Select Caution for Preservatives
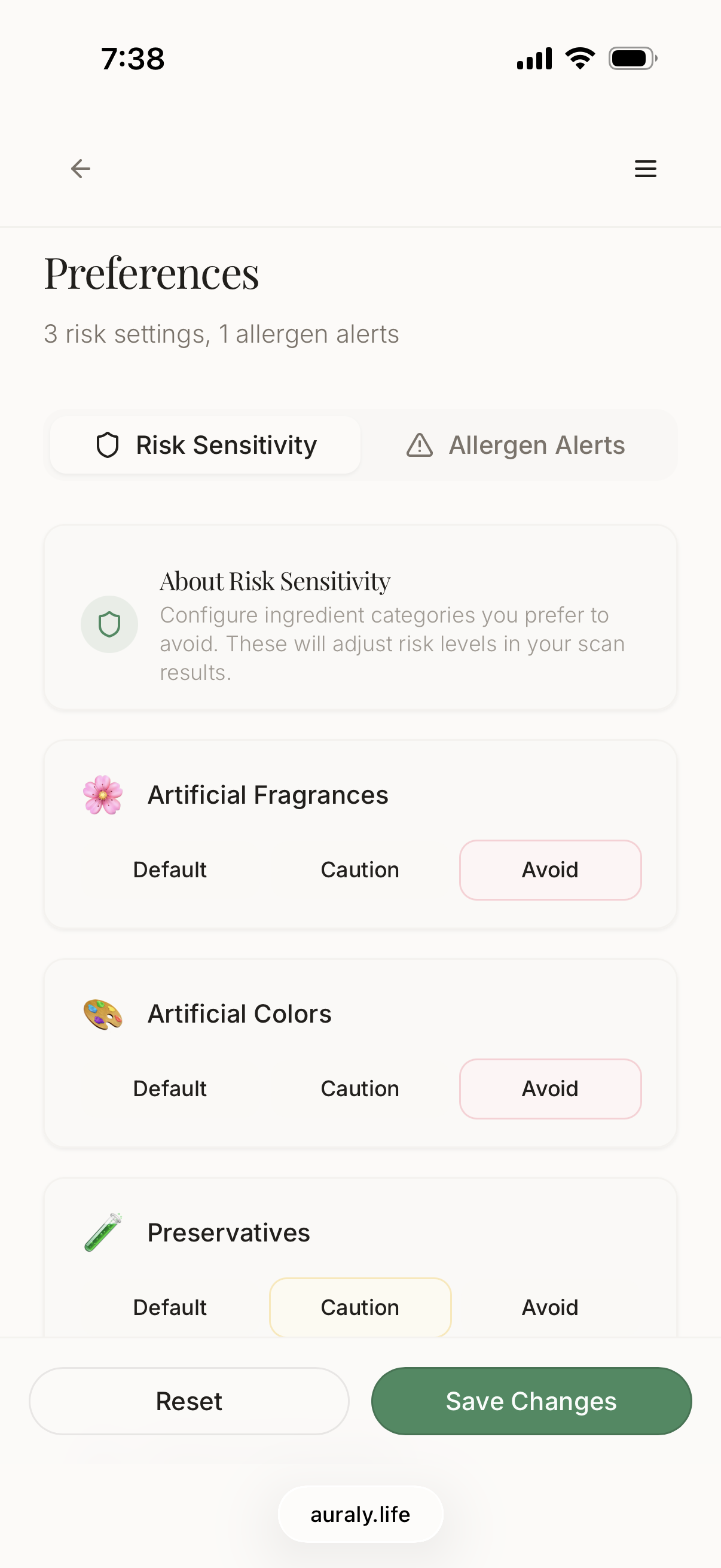Screen dimensions: 721x1568 (360, 1307)
